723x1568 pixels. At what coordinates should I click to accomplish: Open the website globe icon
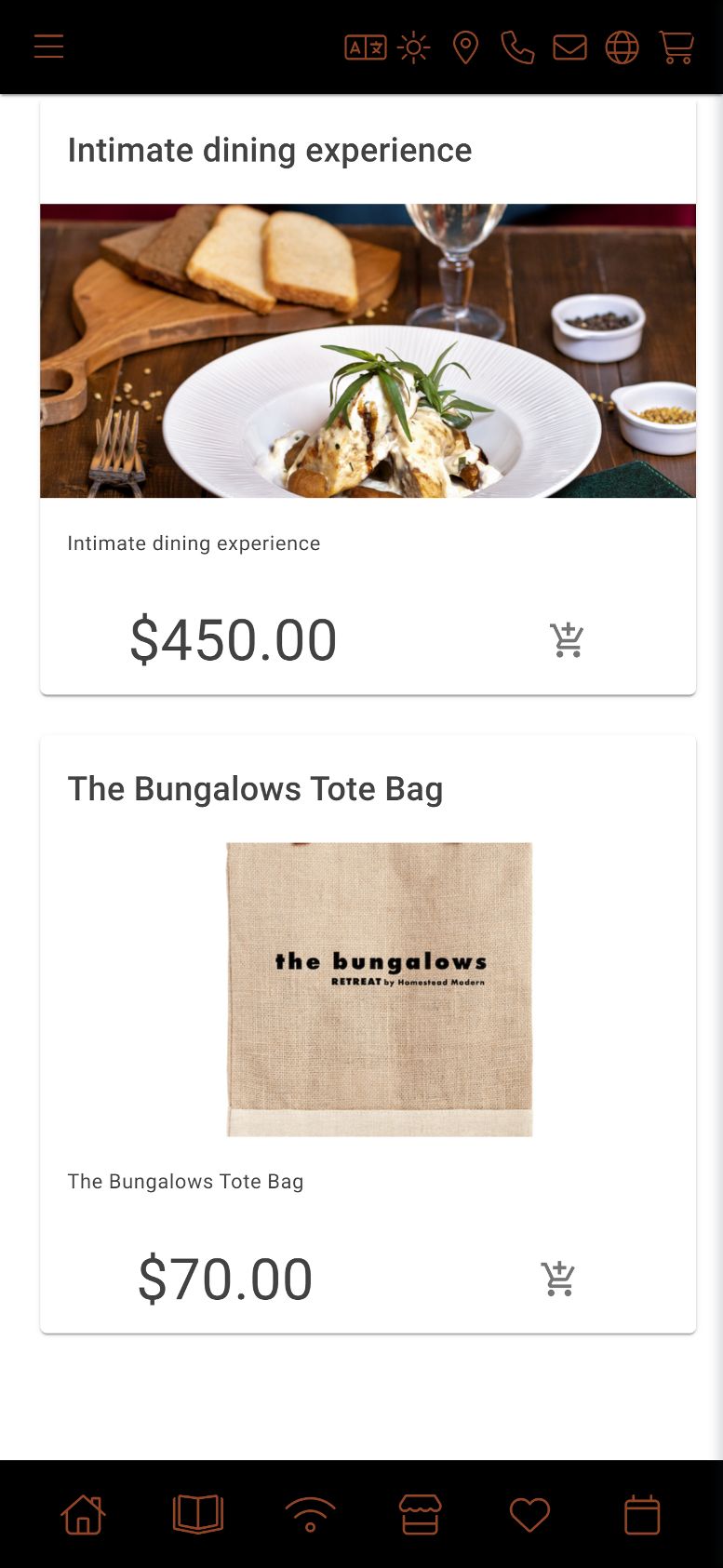[622, 47]
